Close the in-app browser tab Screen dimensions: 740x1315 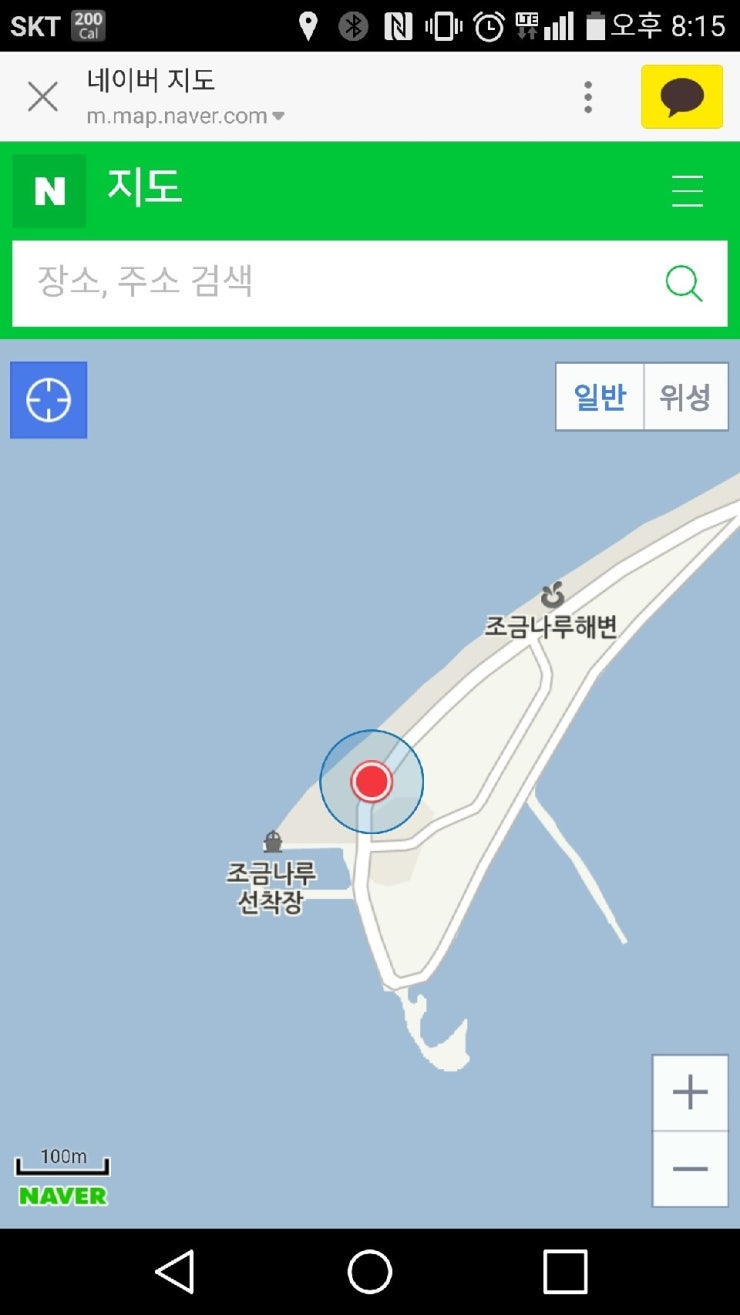tap(42, 97)
